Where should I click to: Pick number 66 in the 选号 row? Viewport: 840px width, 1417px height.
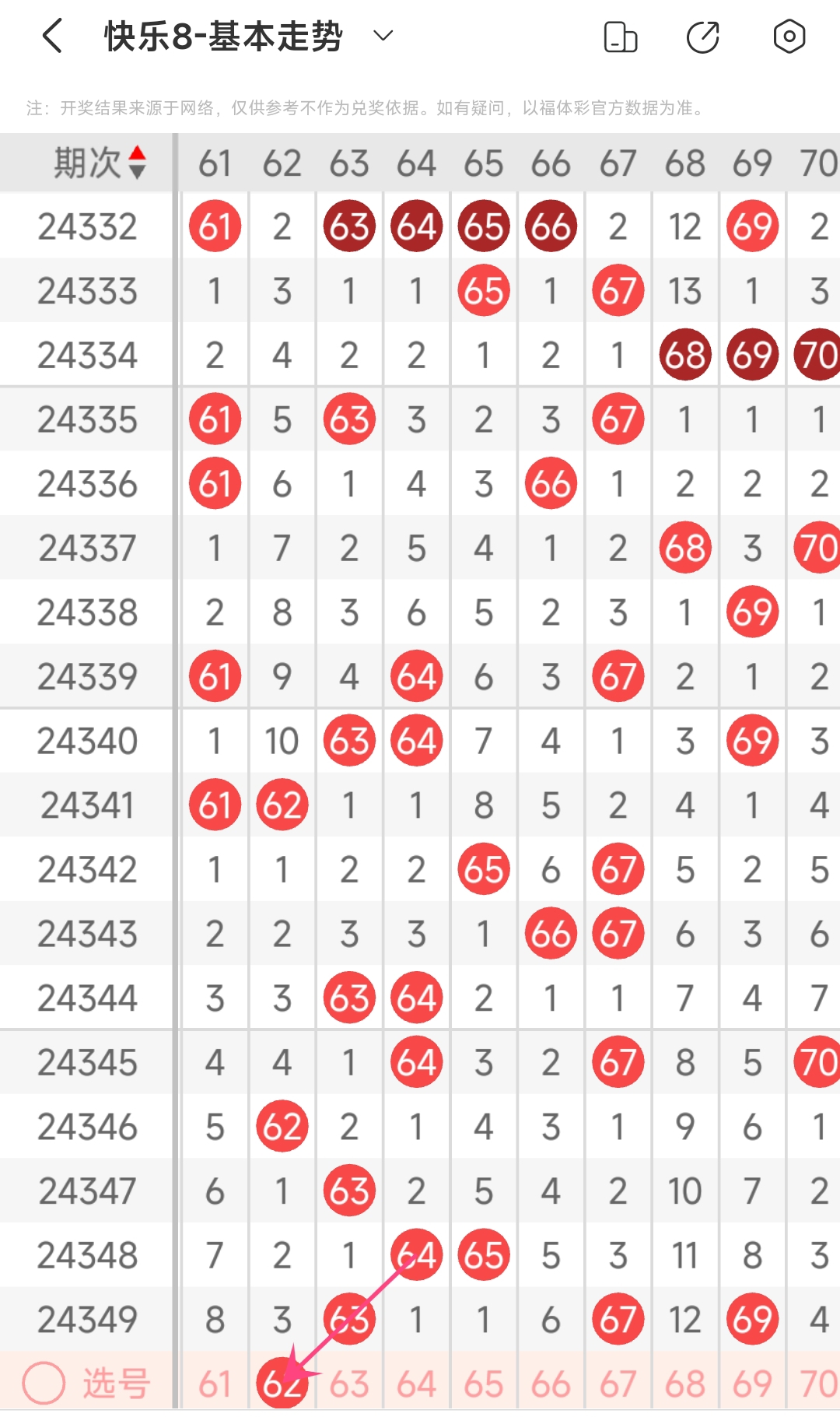pos(551,1384)
